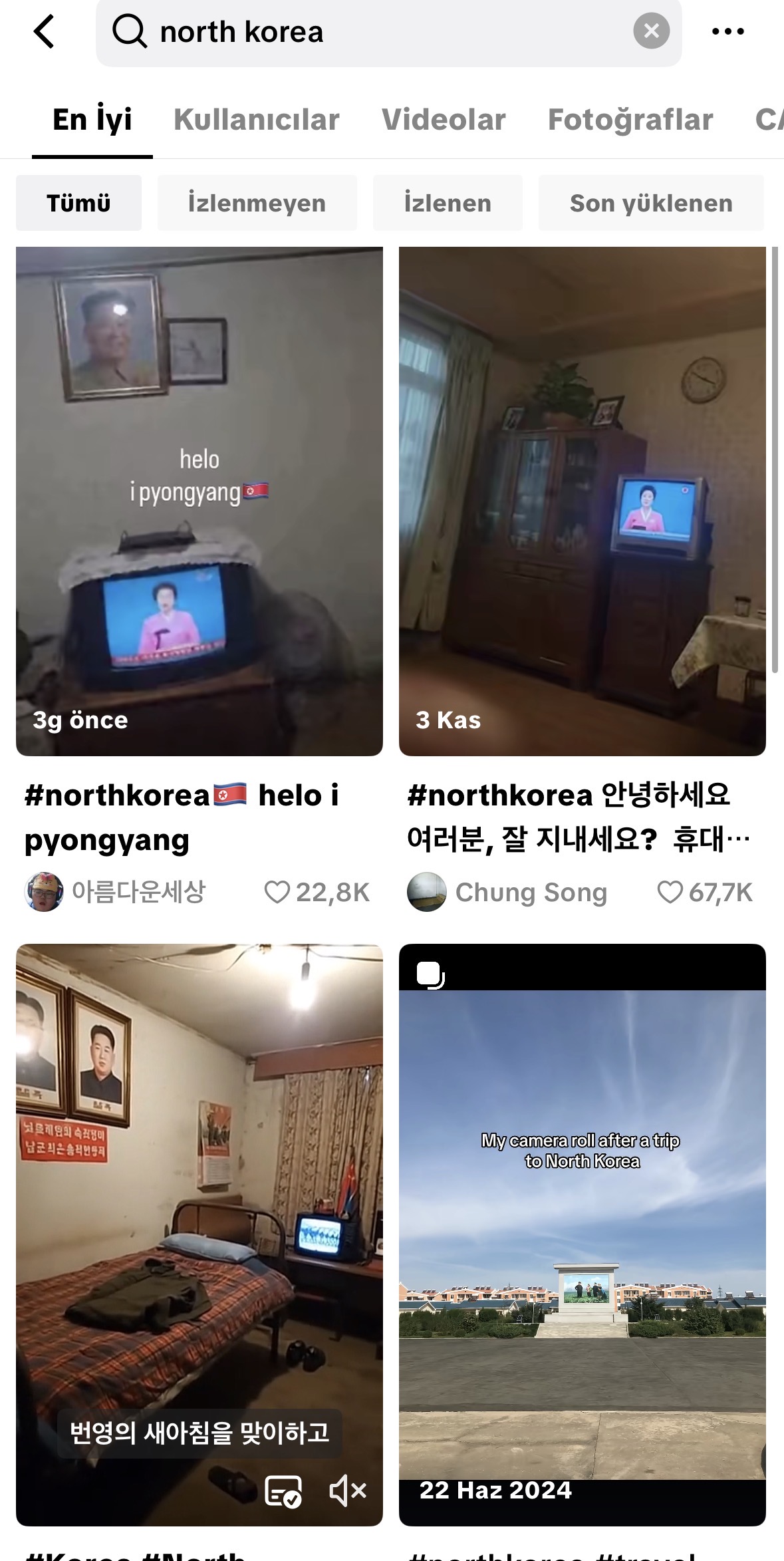Image resolution: width=784 pixels, height=1561 pixels.
Task: Switch to the Kullanıcılar tab
Action: click(x=256, y=120)
